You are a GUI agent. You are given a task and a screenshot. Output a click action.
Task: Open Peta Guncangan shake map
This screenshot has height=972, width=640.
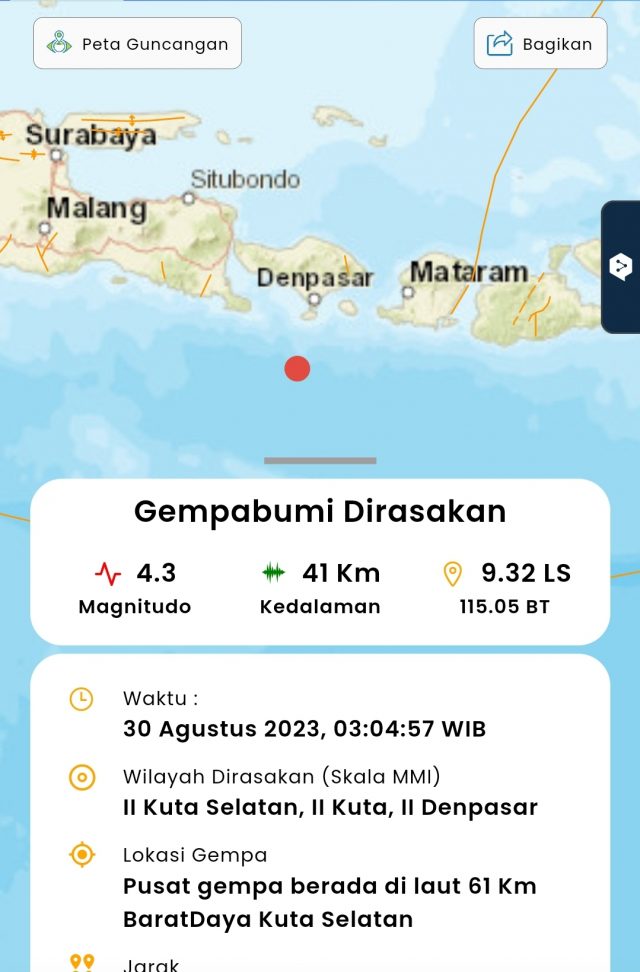[137, 44]
